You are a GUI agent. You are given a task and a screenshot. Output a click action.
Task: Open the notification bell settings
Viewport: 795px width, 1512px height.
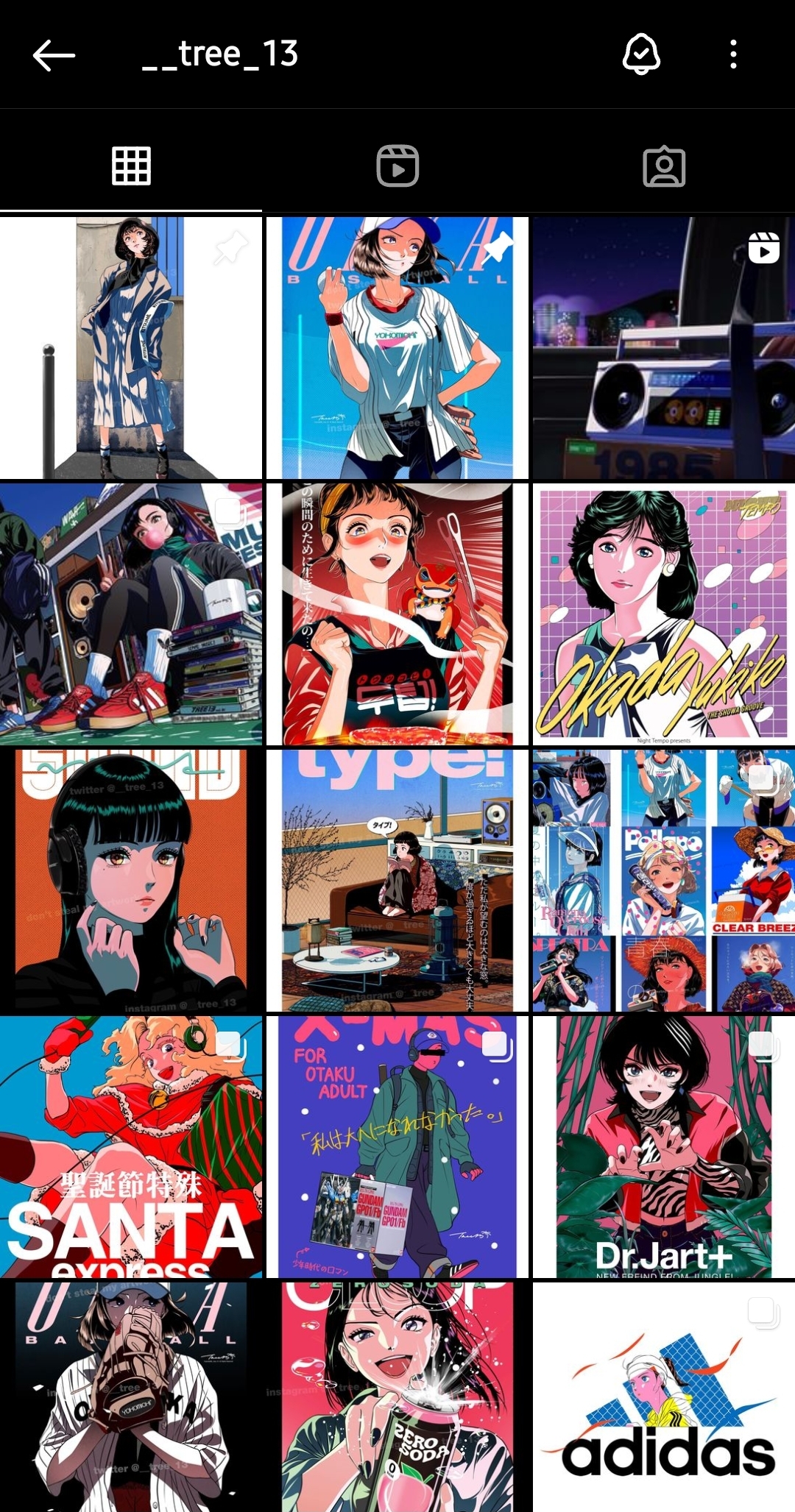click(x=641, y=55)
